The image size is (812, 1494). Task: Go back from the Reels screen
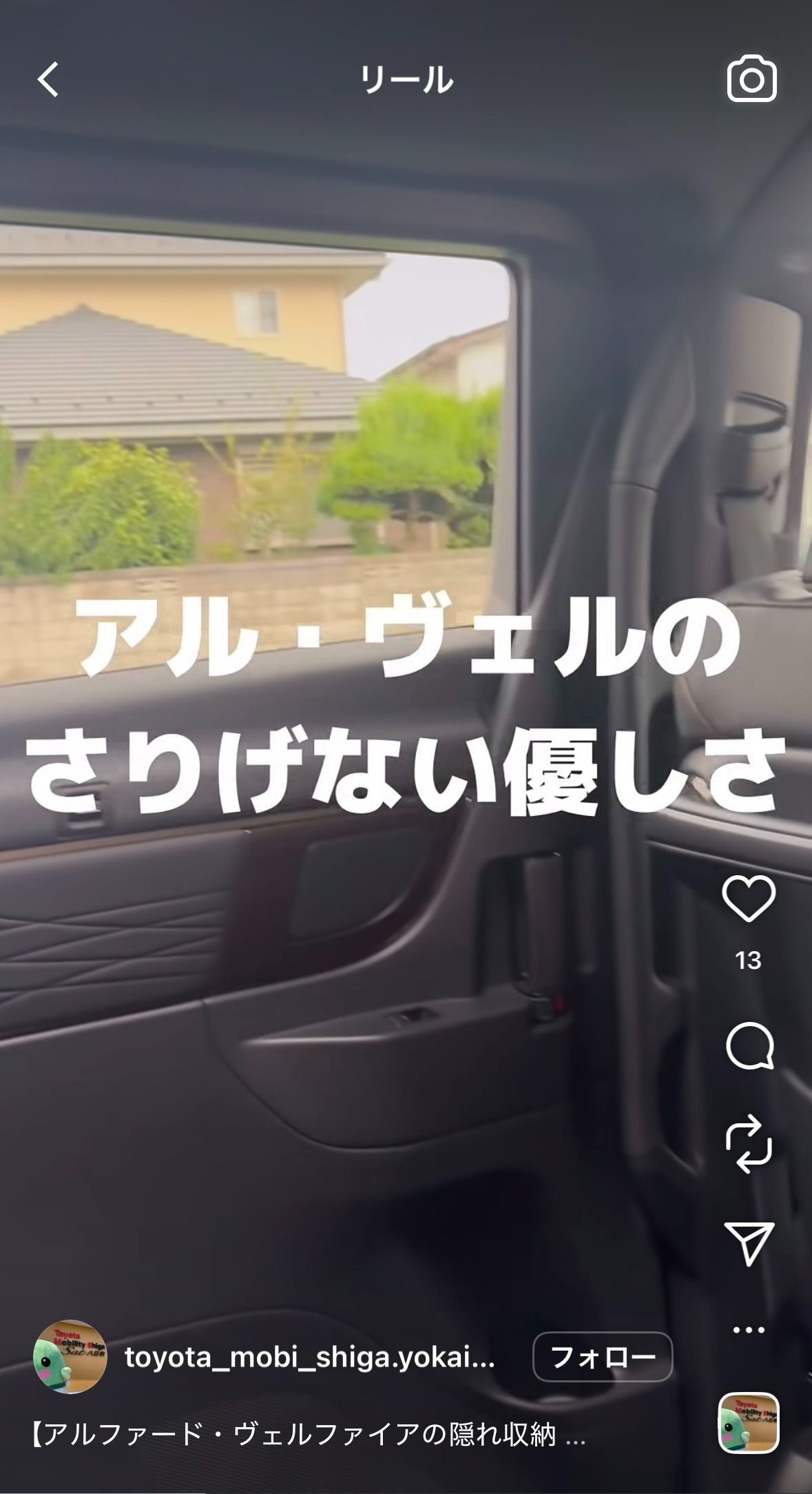[x=48, y=80]
